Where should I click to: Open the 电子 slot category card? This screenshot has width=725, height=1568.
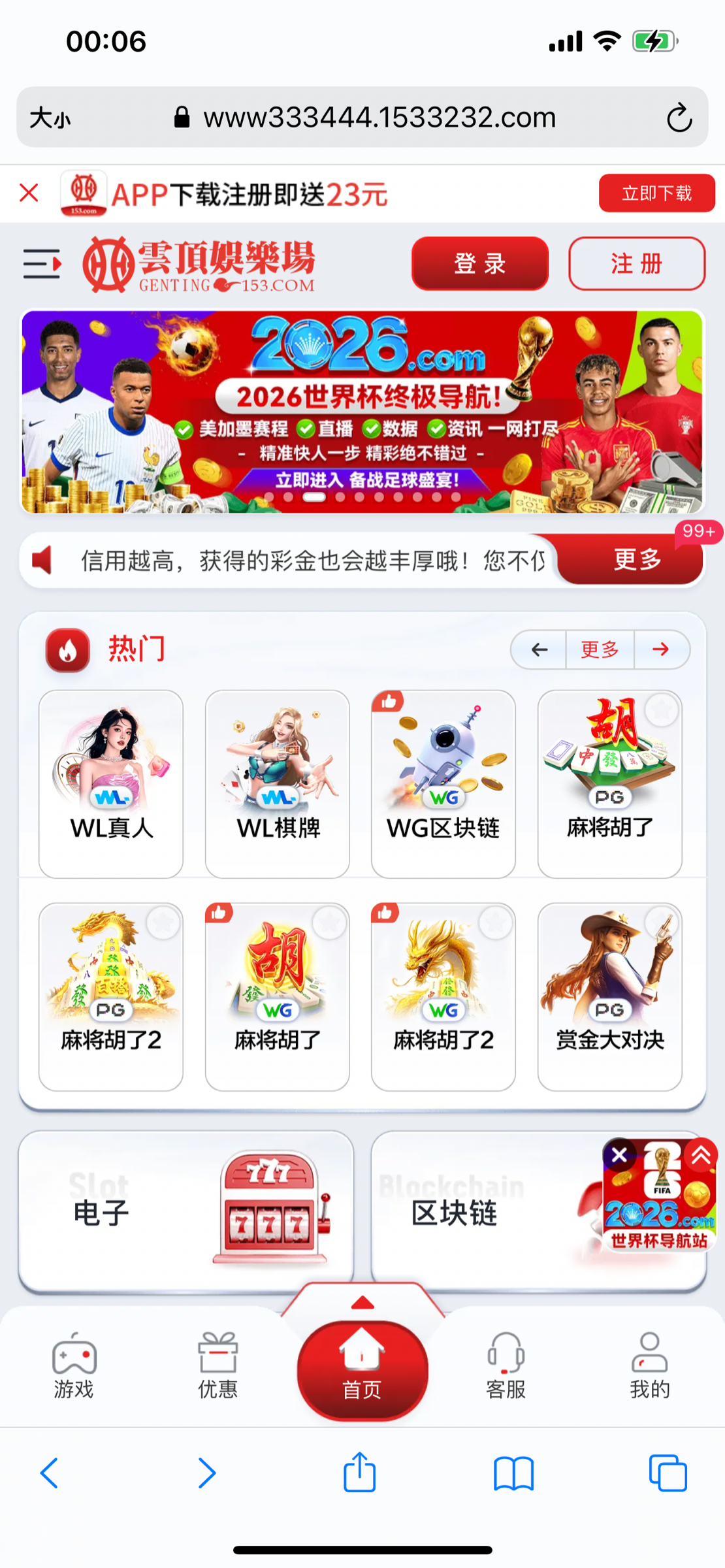pos(186,1211)
